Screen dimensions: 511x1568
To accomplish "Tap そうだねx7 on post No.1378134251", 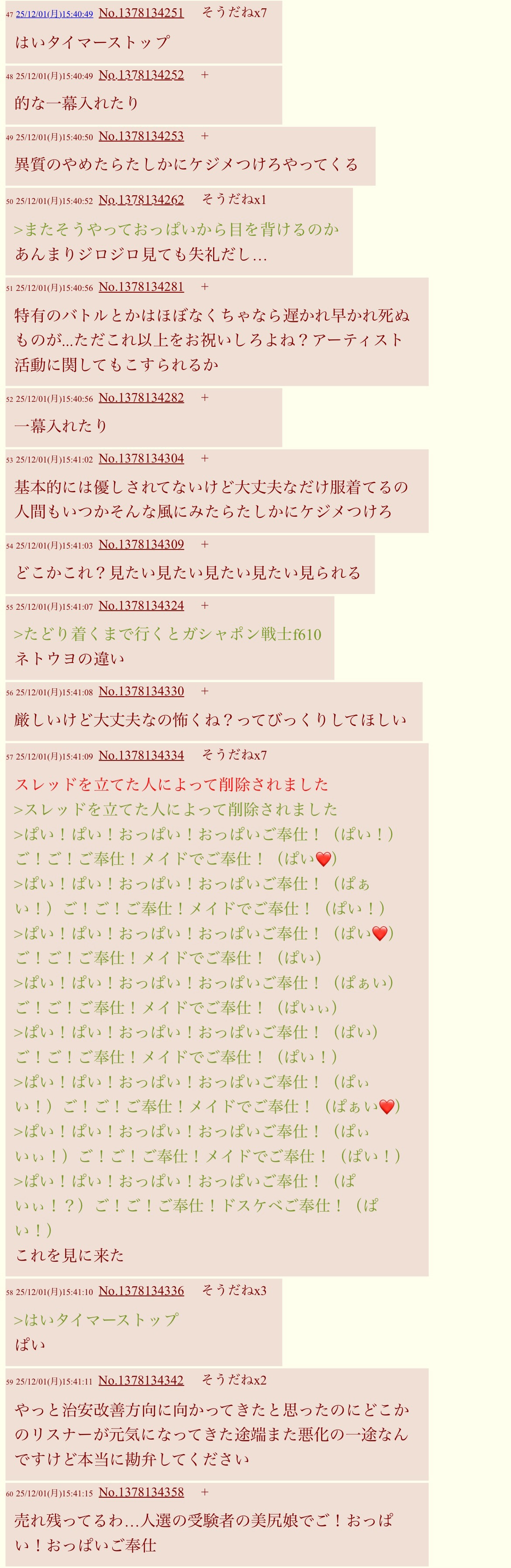I will coord(234,12).
